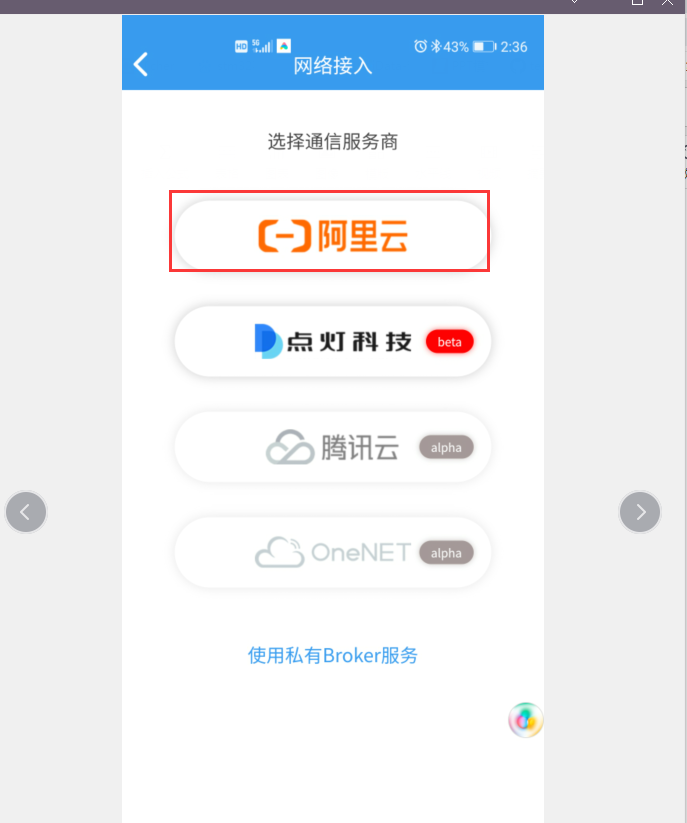Go to the next image with right arrow
This screenshot has width=687, height=823.
[x=640, y=512]
